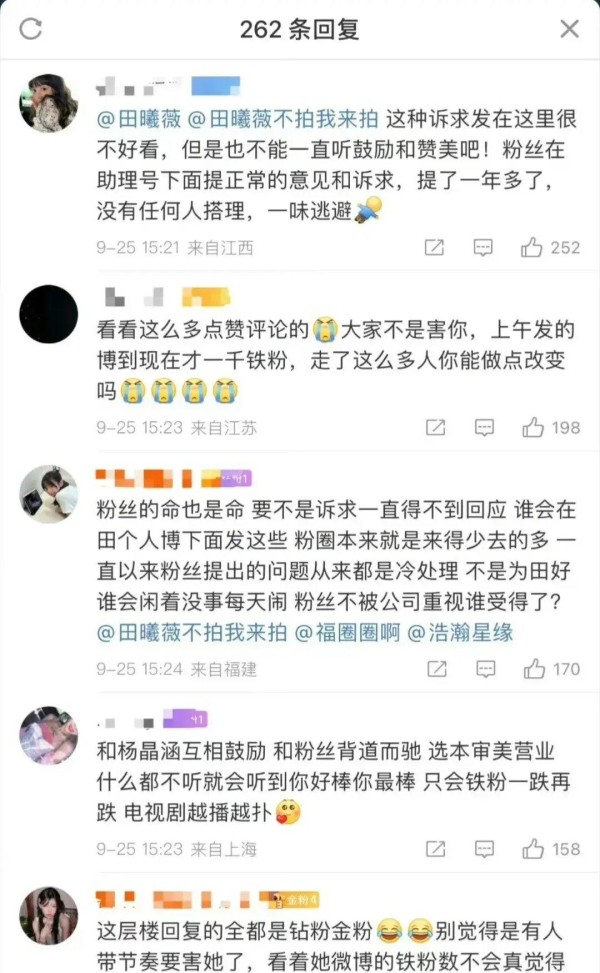This screenshot has width=600, height=973.
Task: Share the comment from 江苏
Action: (x=436, y=428)
